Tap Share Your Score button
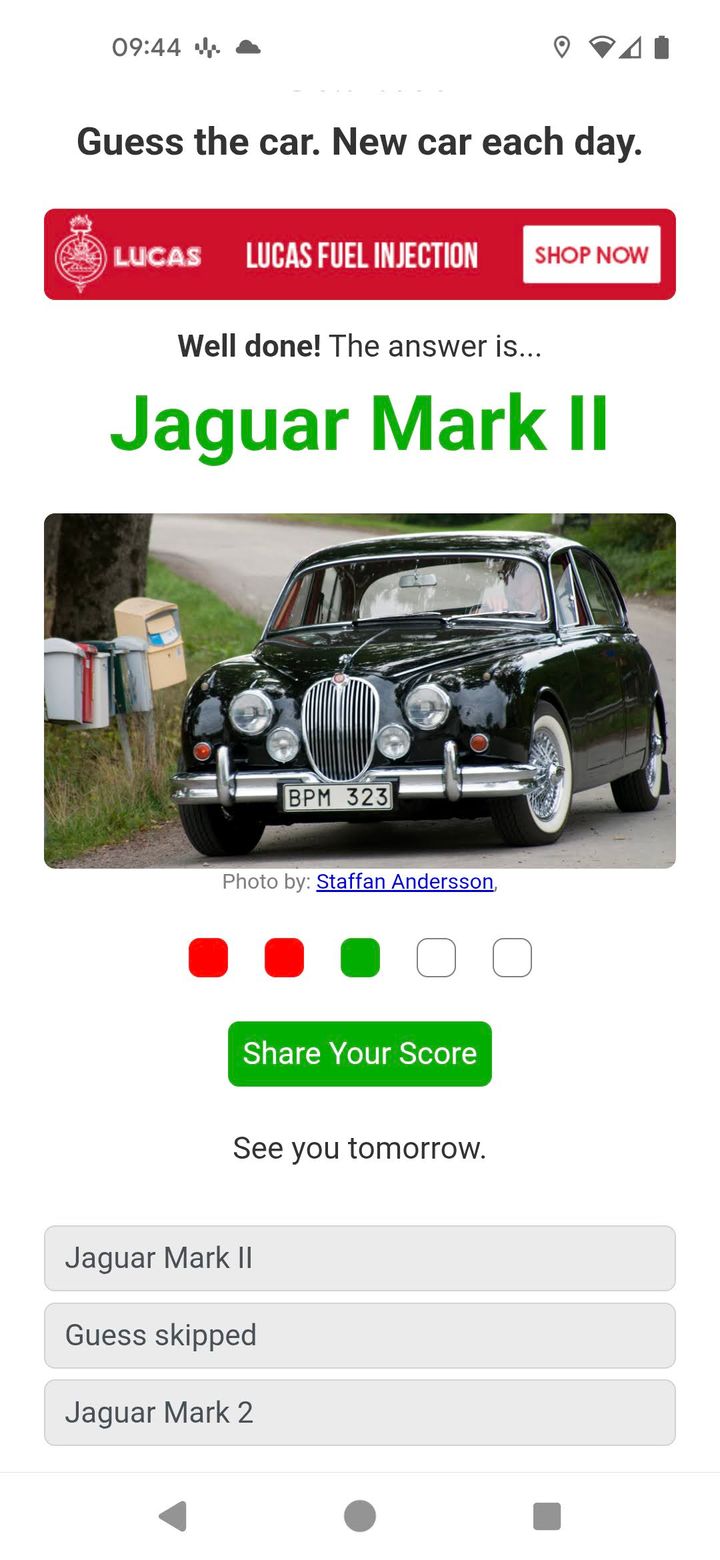The width and height of the screenshot is (720, 1560). [x=360, y=1053]
